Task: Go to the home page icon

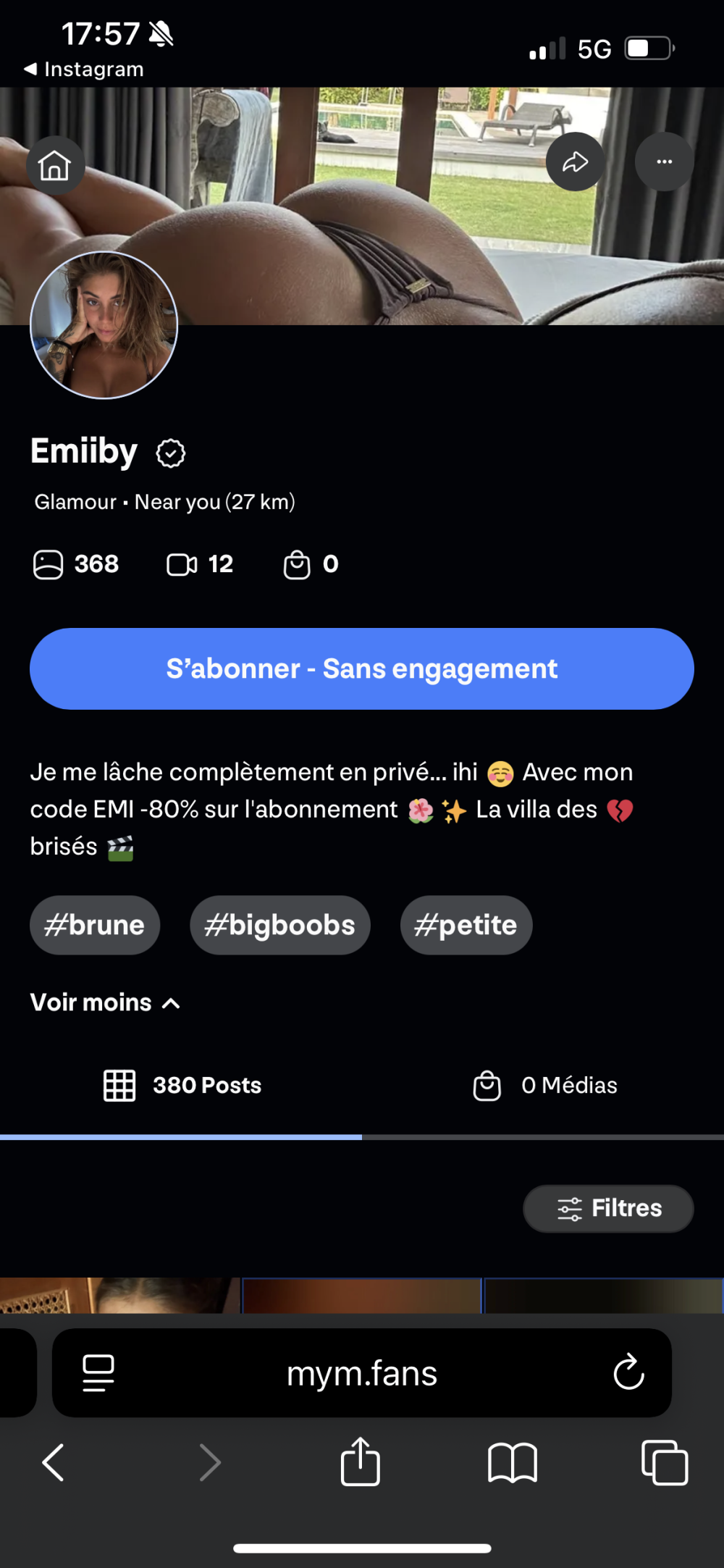Action: tap(55, 165)
